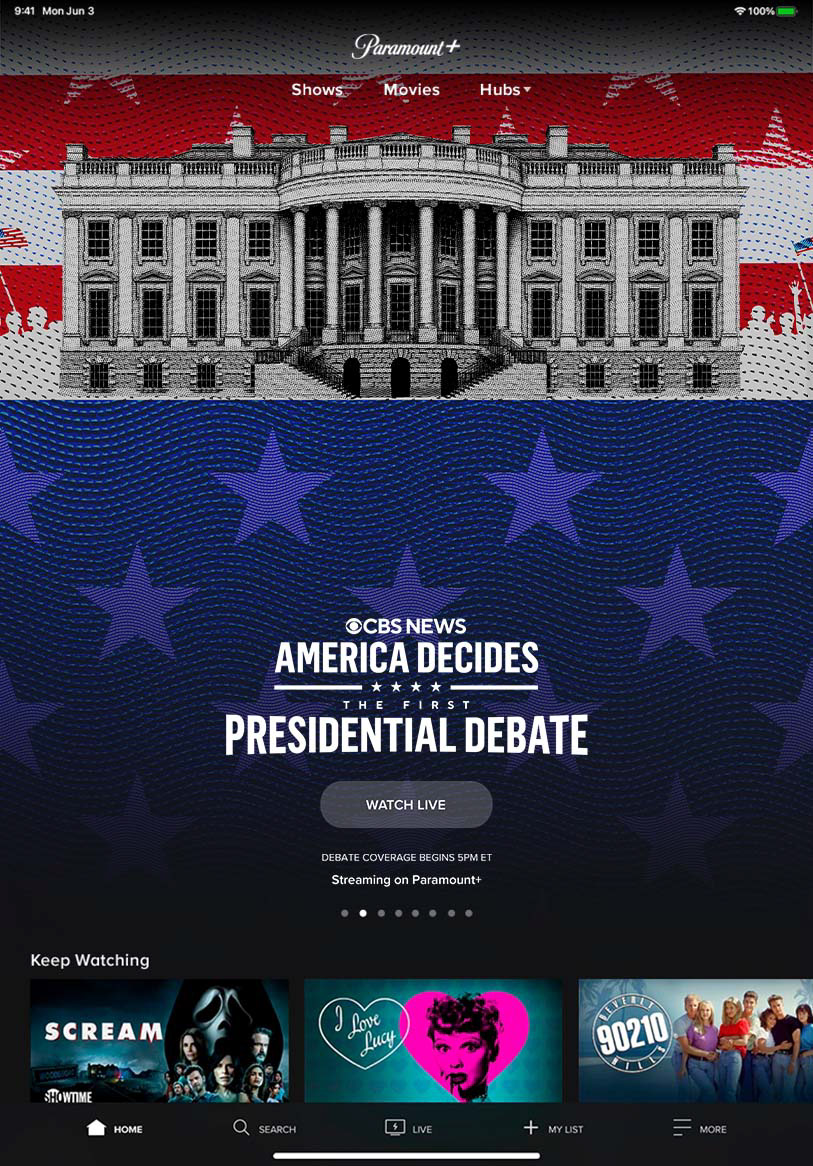
Task: Switch to the Search tab
Action: tap(265, 1128)
